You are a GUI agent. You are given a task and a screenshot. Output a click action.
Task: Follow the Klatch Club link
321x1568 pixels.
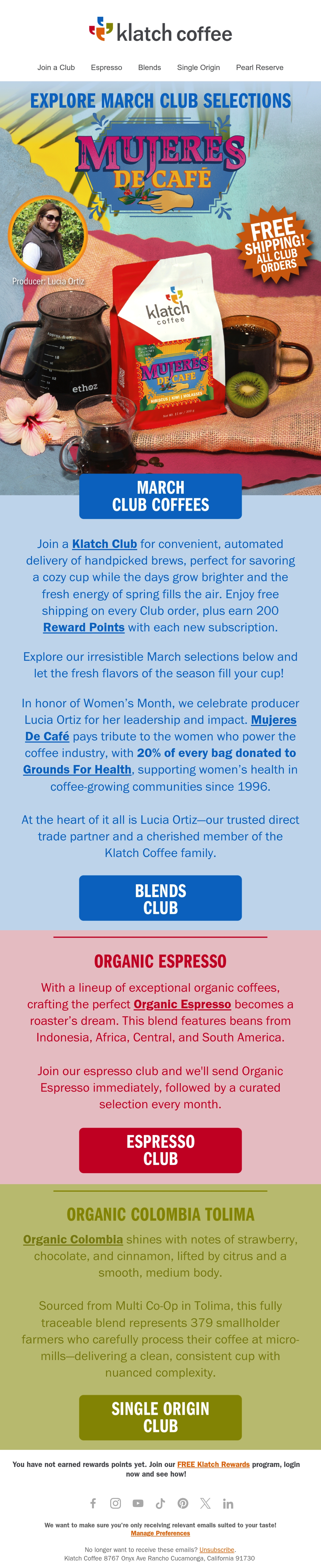104,544
